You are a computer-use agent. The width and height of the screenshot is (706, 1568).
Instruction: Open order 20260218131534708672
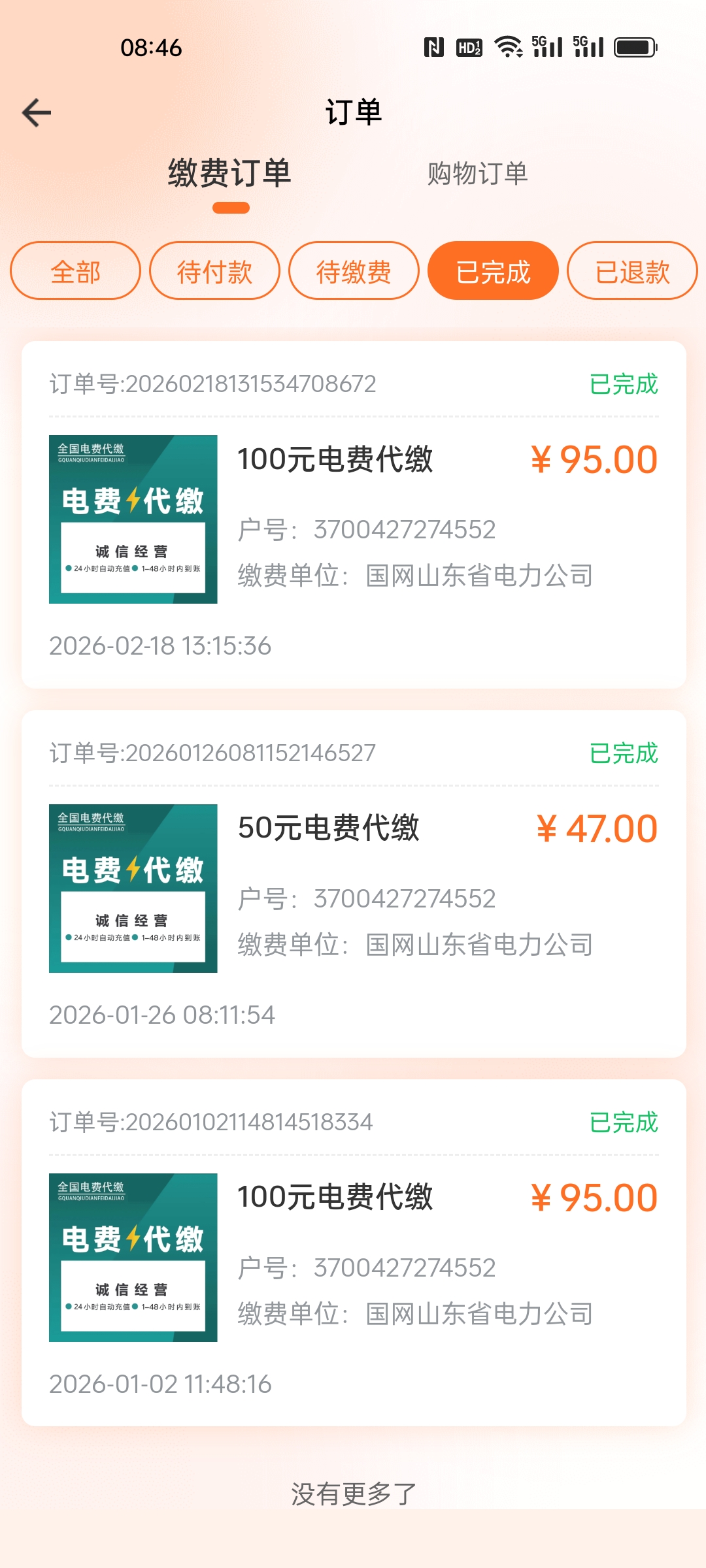click(x=212, y=385)
